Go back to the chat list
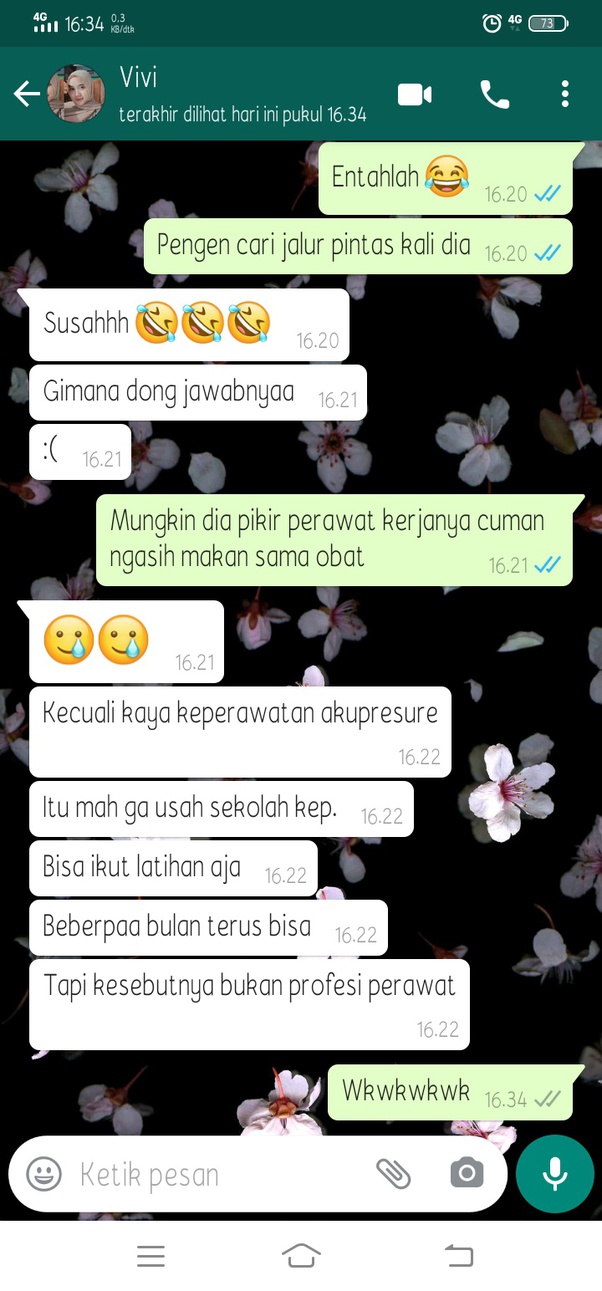The width and height of the screenshot is (602, 1291). click(26, 94)
